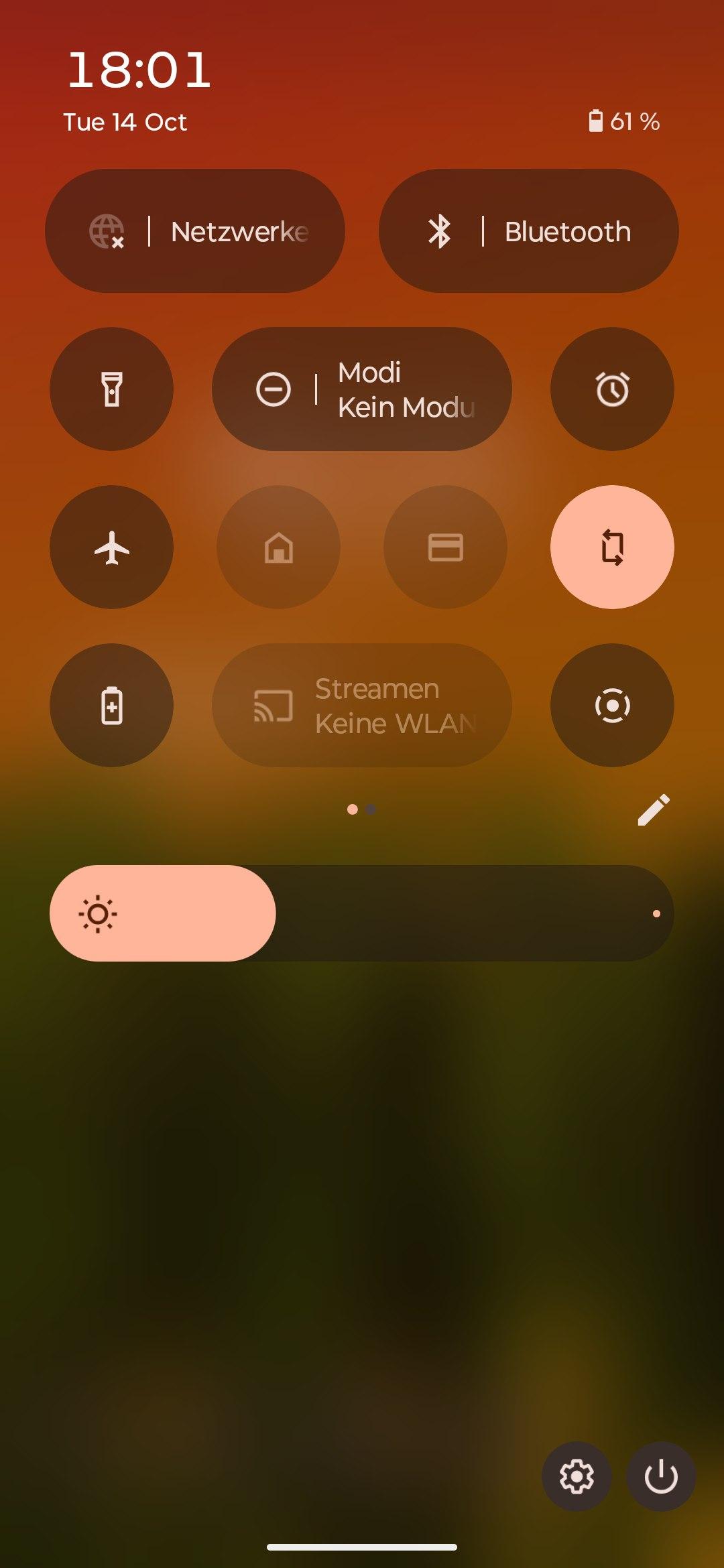The height and width of the screenshot is (1568, 724).
Task: Tap the Streamen cast tile
Action: coord(362,706)
